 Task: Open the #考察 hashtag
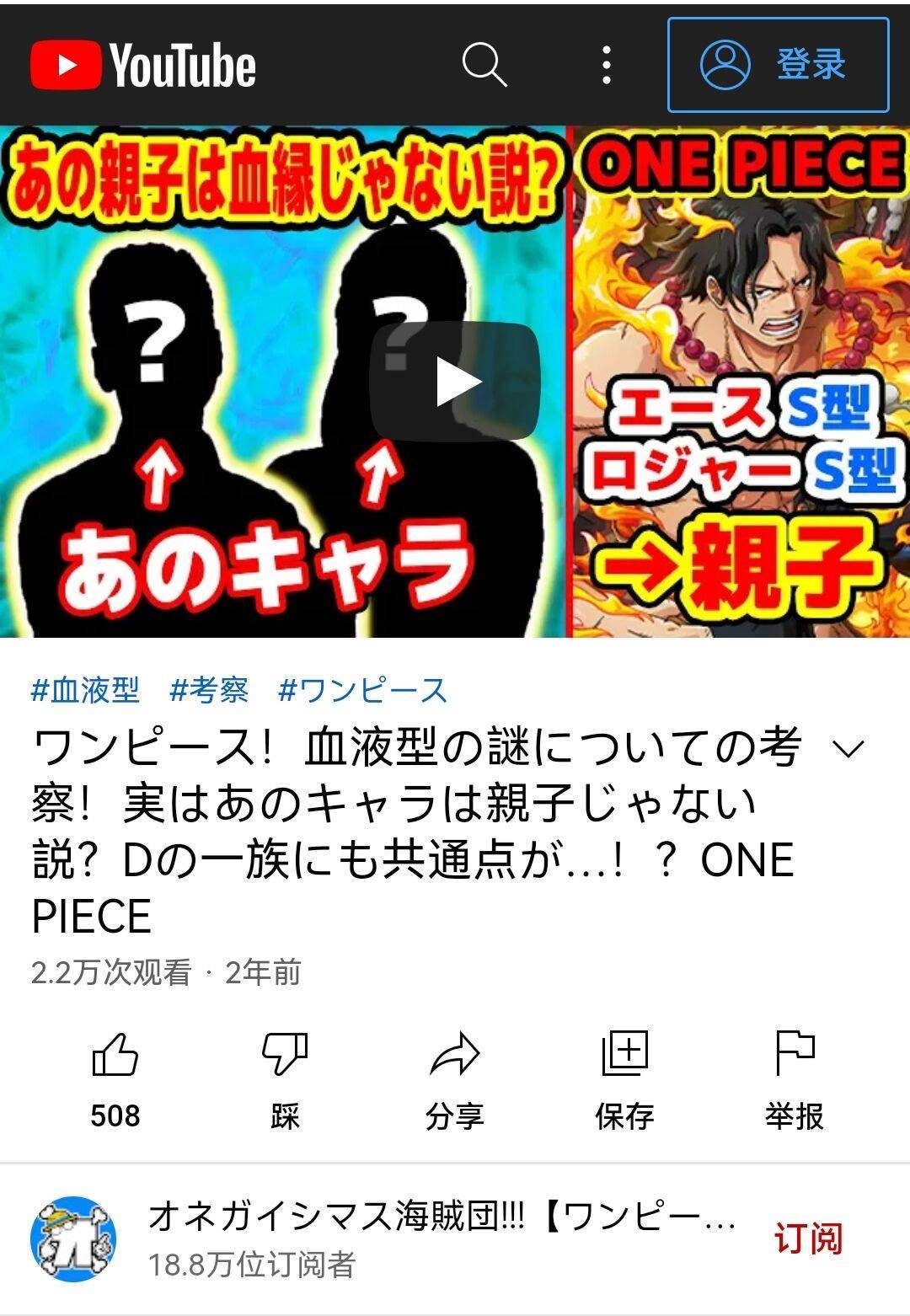coord(209,690)
